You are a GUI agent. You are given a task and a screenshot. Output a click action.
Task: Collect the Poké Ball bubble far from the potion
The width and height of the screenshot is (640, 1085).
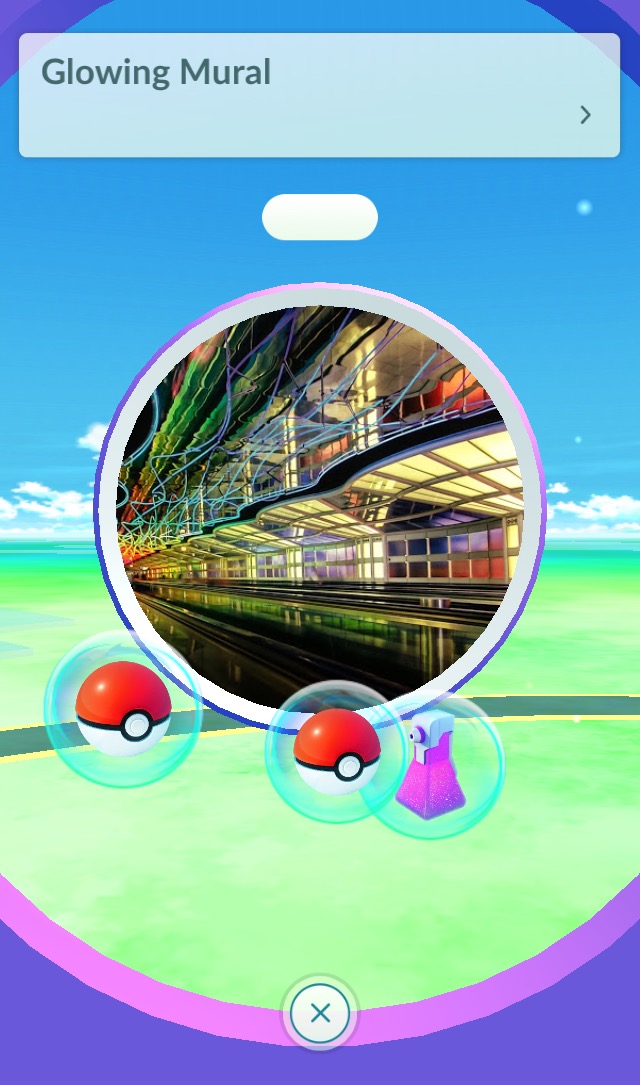pyautogui.click(x=123, y=709)
